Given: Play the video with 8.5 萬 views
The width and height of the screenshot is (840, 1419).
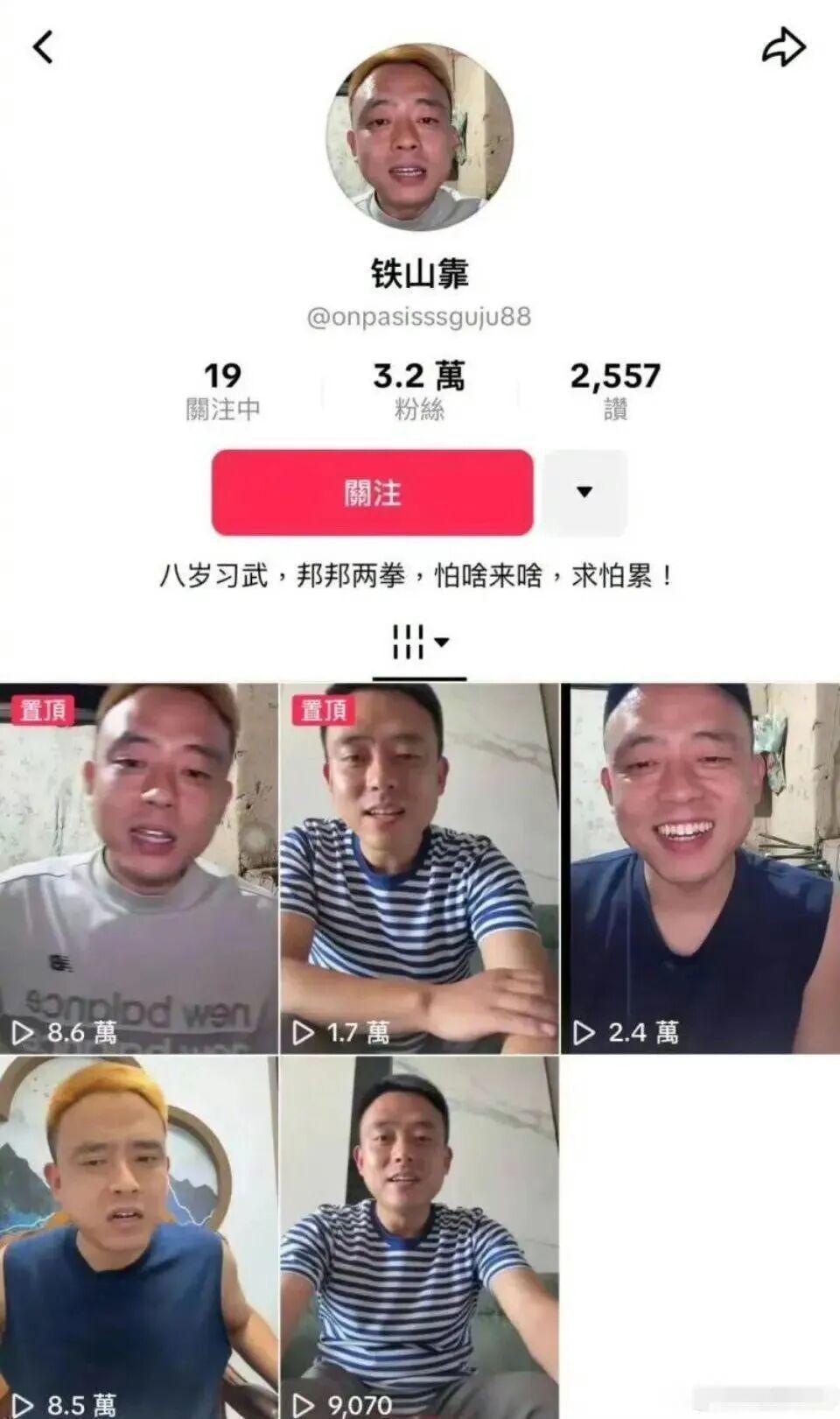Looking at the screenshot, I should tap(138, 1234).
